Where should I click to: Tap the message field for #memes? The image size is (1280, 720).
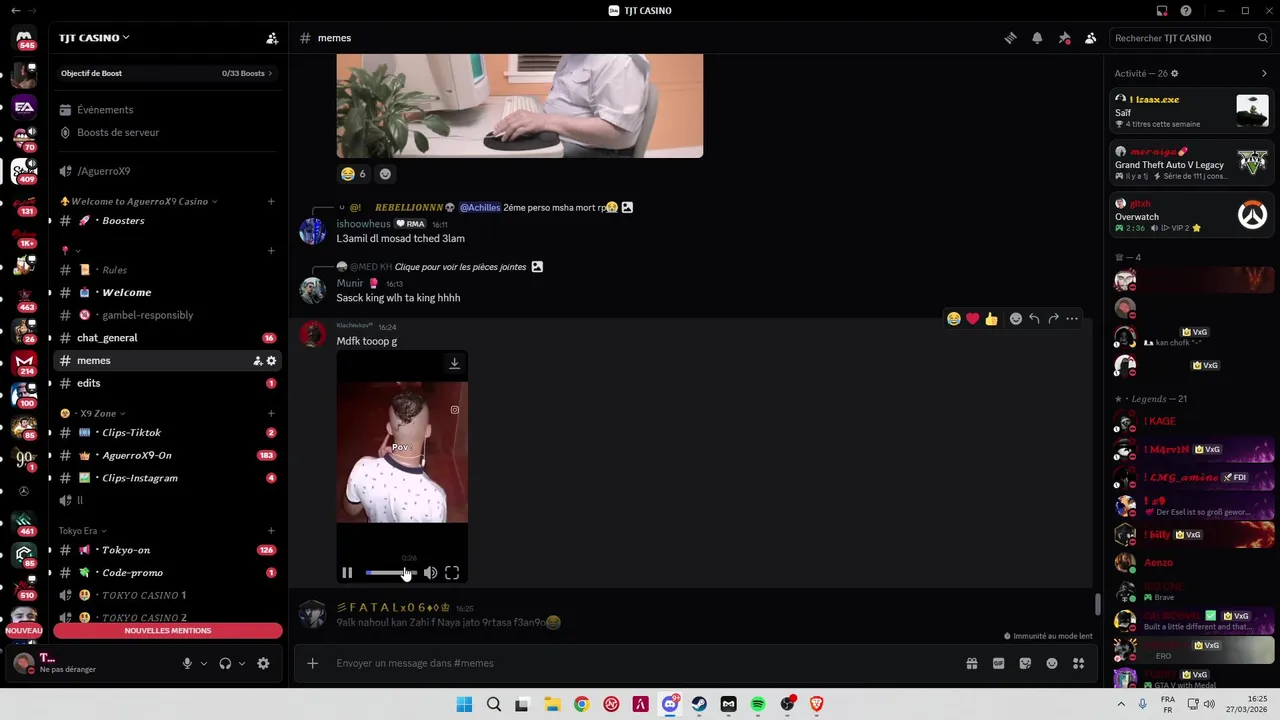point(640,663)
